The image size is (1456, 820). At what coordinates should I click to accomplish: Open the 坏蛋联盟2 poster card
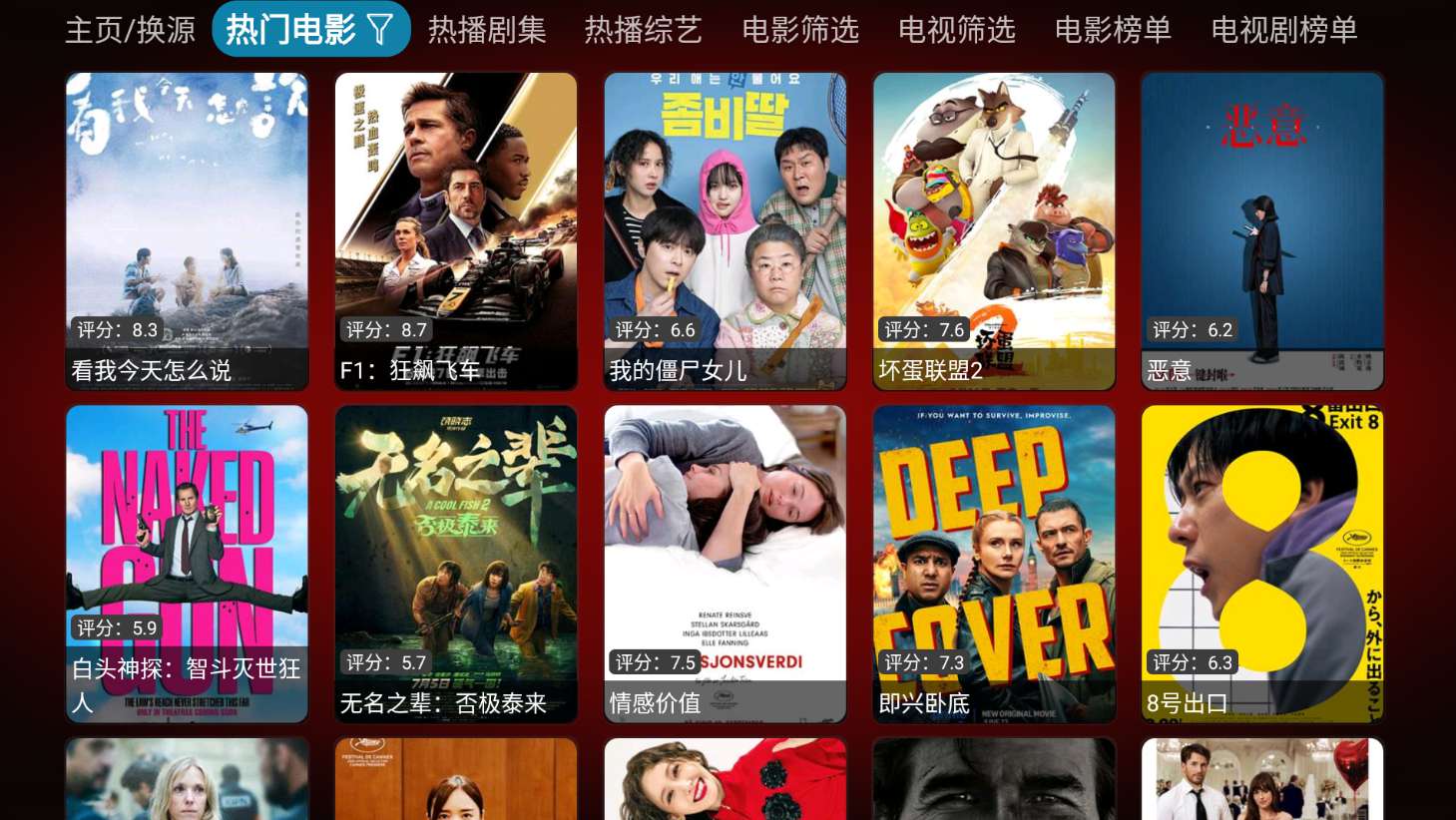point(994,229)
